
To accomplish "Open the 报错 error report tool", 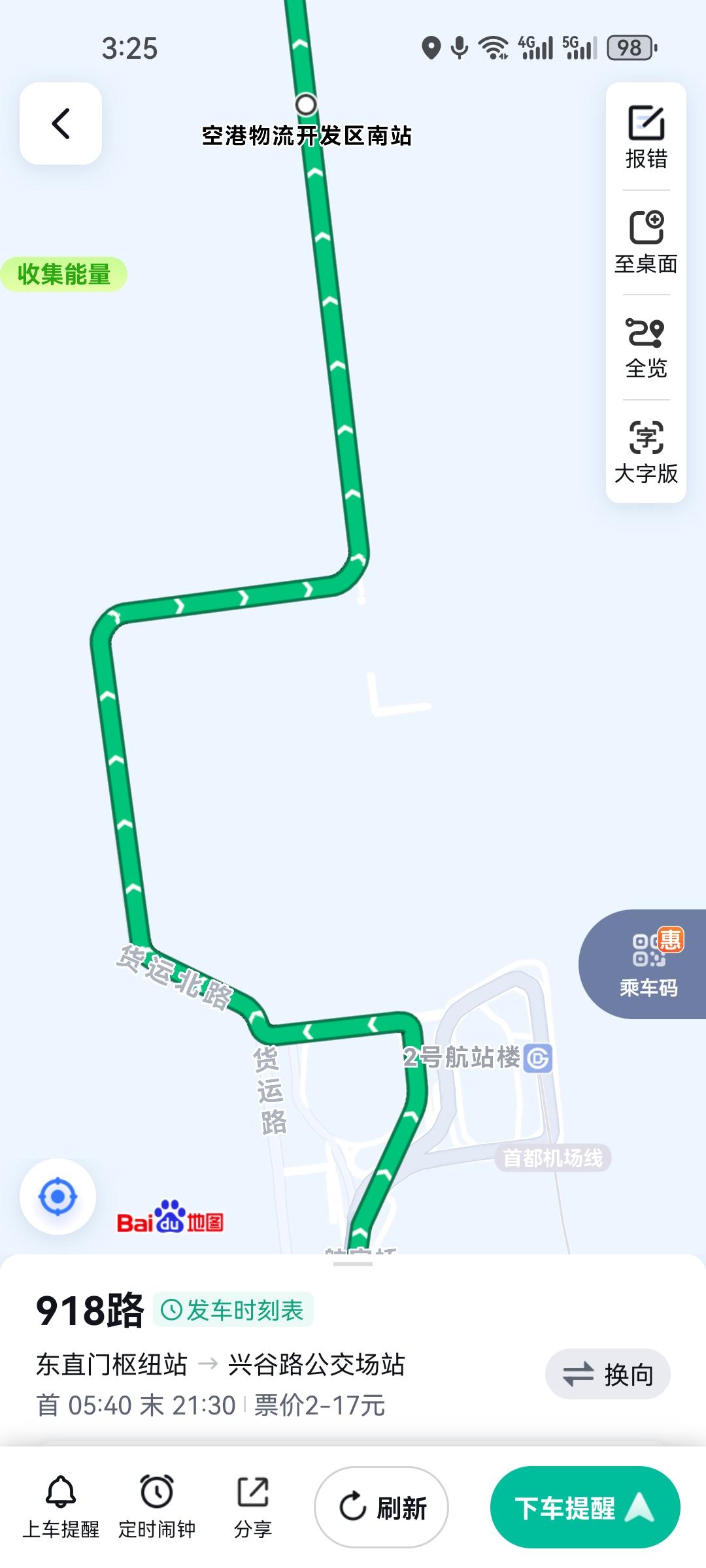I will tap(647, 138).
